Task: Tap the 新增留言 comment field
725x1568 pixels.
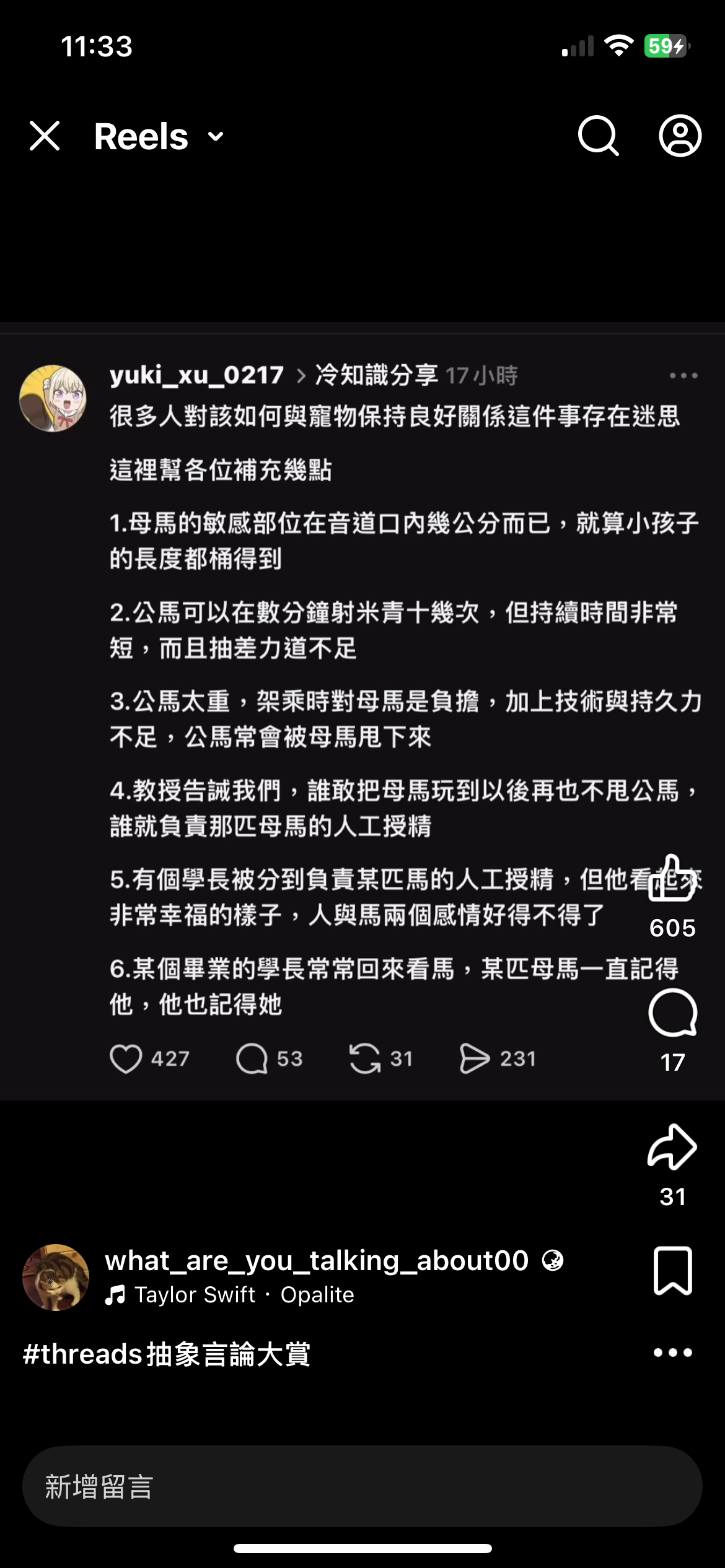Action: click(x=362, y=1486)
